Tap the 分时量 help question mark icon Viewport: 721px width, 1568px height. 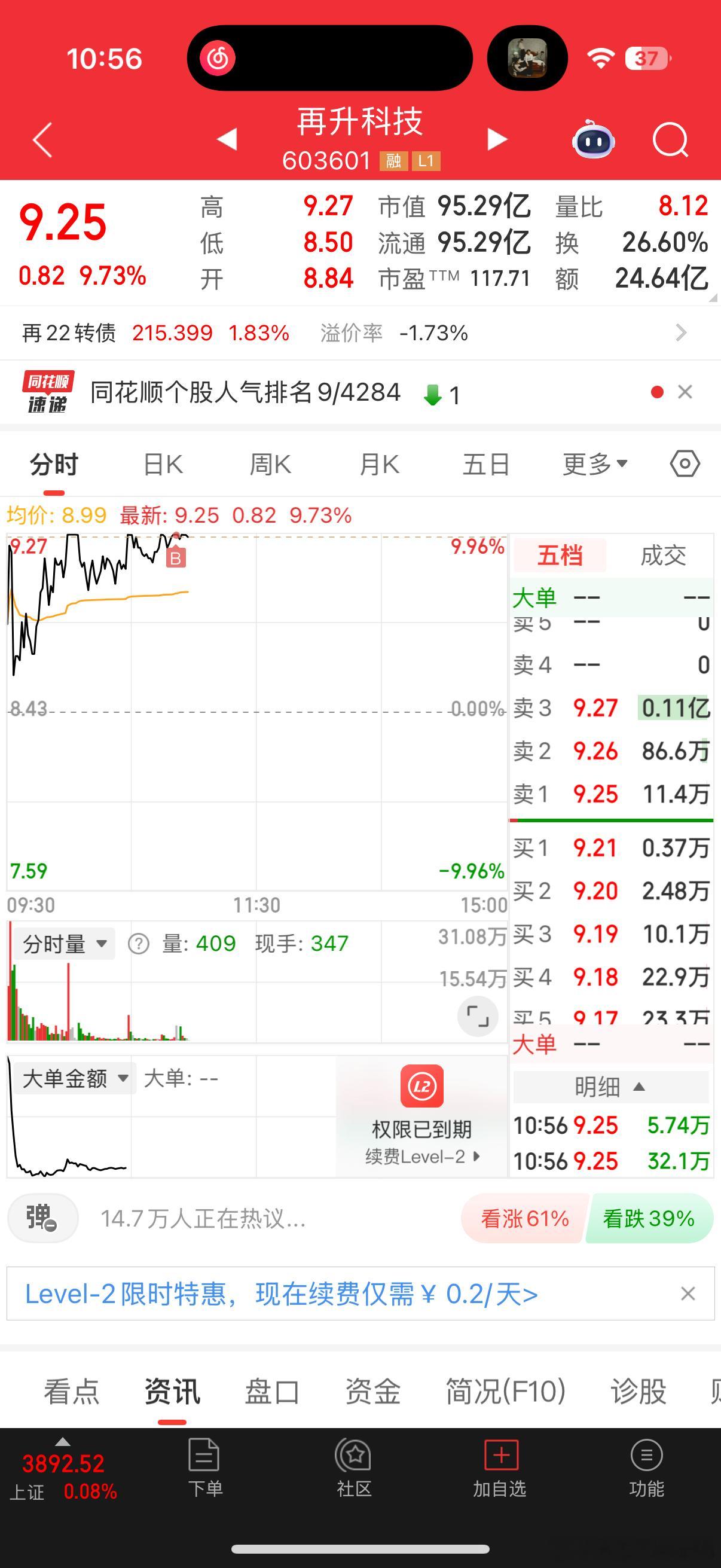(x=139, y=943)
